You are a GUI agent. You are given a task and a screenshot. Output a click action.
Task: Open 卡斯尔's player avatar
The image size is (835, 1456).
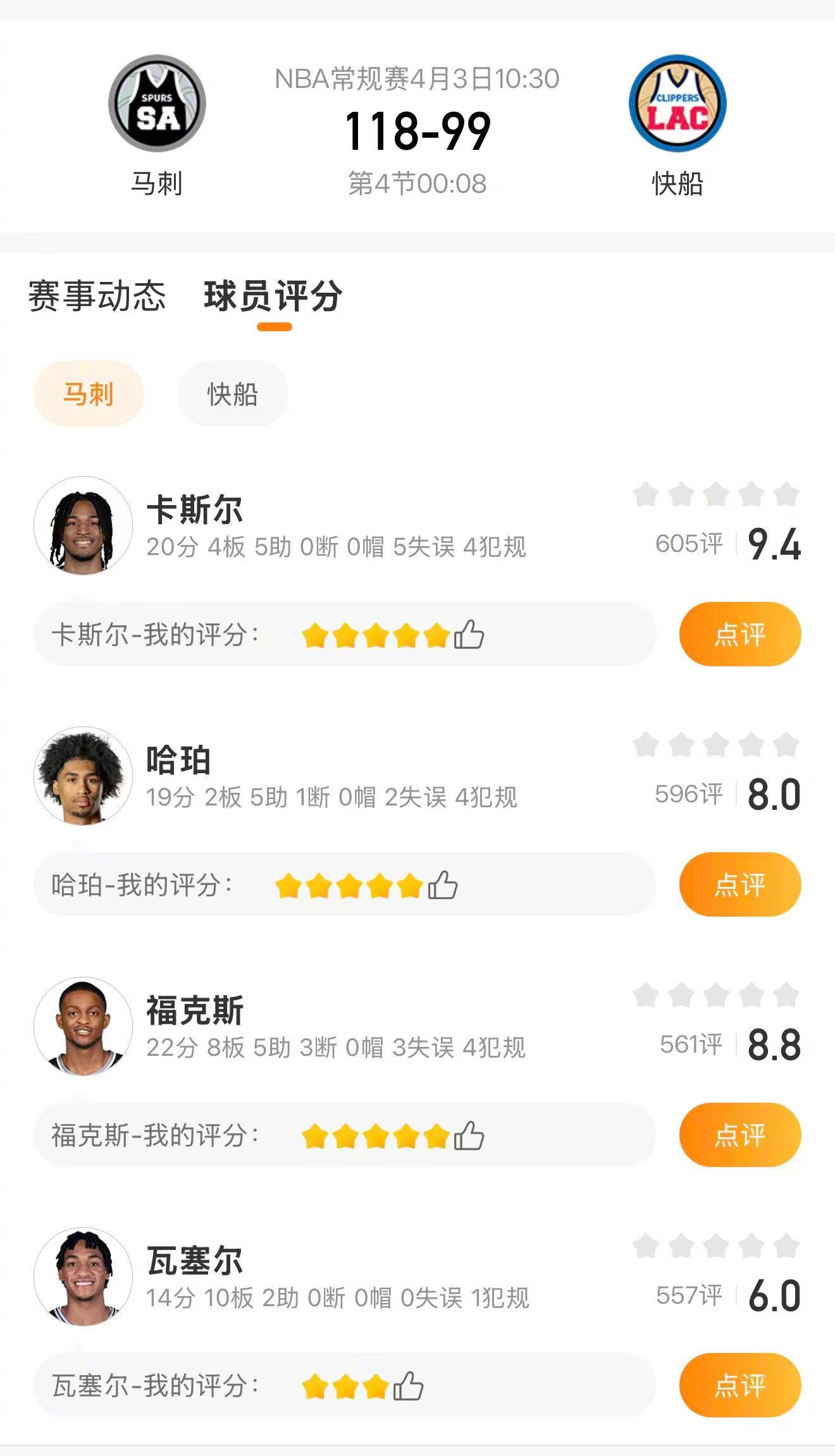(x=82, y=527)
